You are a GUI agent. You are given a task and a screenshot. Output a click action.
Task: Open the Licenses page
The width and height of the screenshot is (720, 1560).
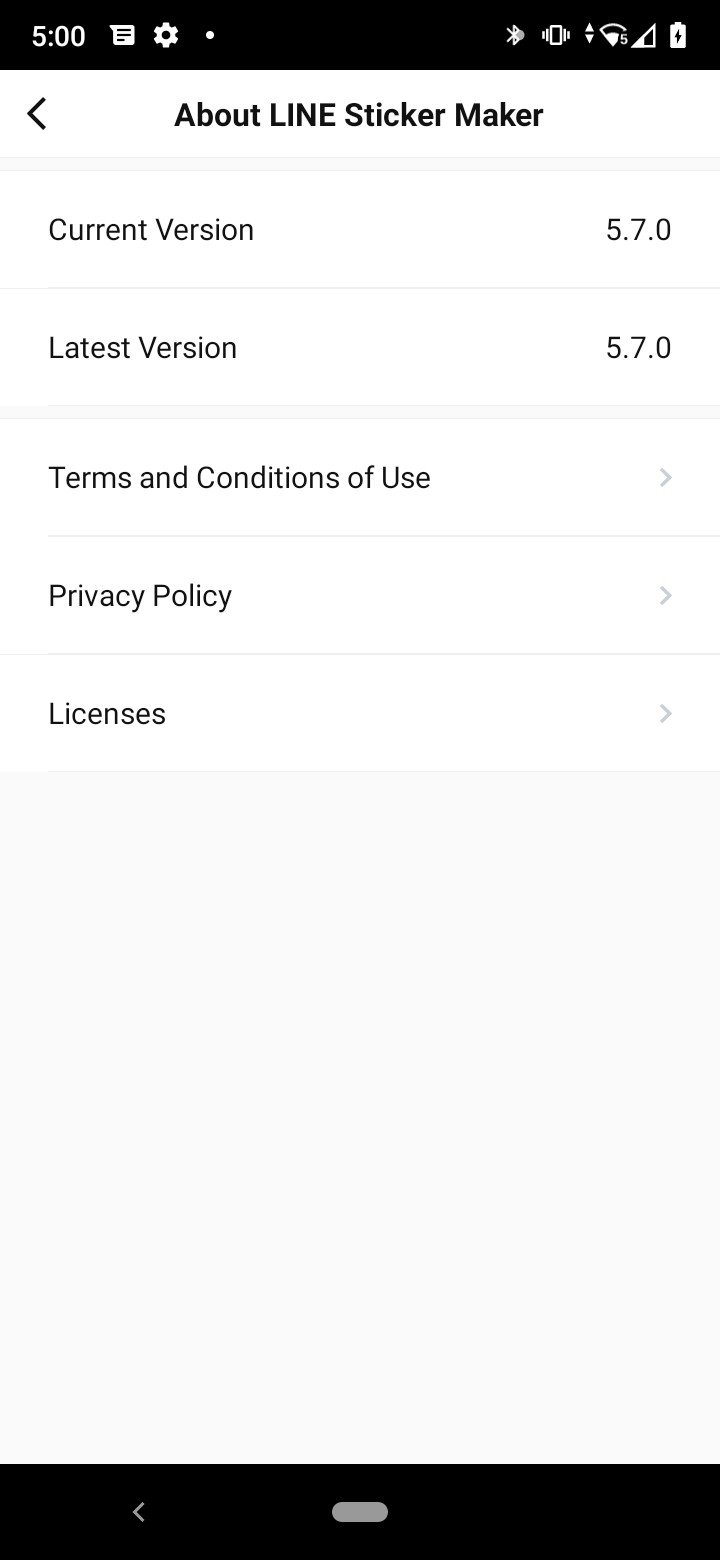tap(360, 713)
